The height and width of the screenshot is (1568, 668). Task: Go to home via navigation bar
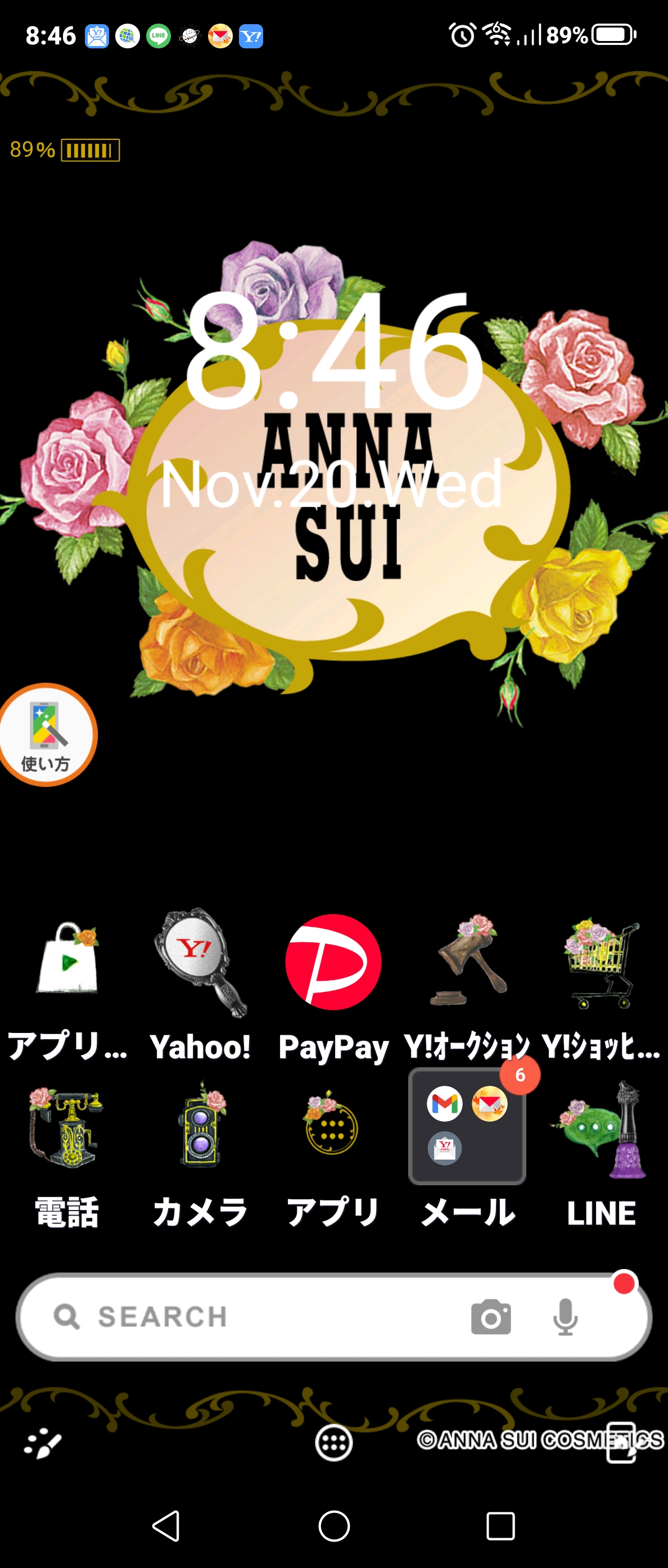pyautogui.click(x=333, y=1526)
